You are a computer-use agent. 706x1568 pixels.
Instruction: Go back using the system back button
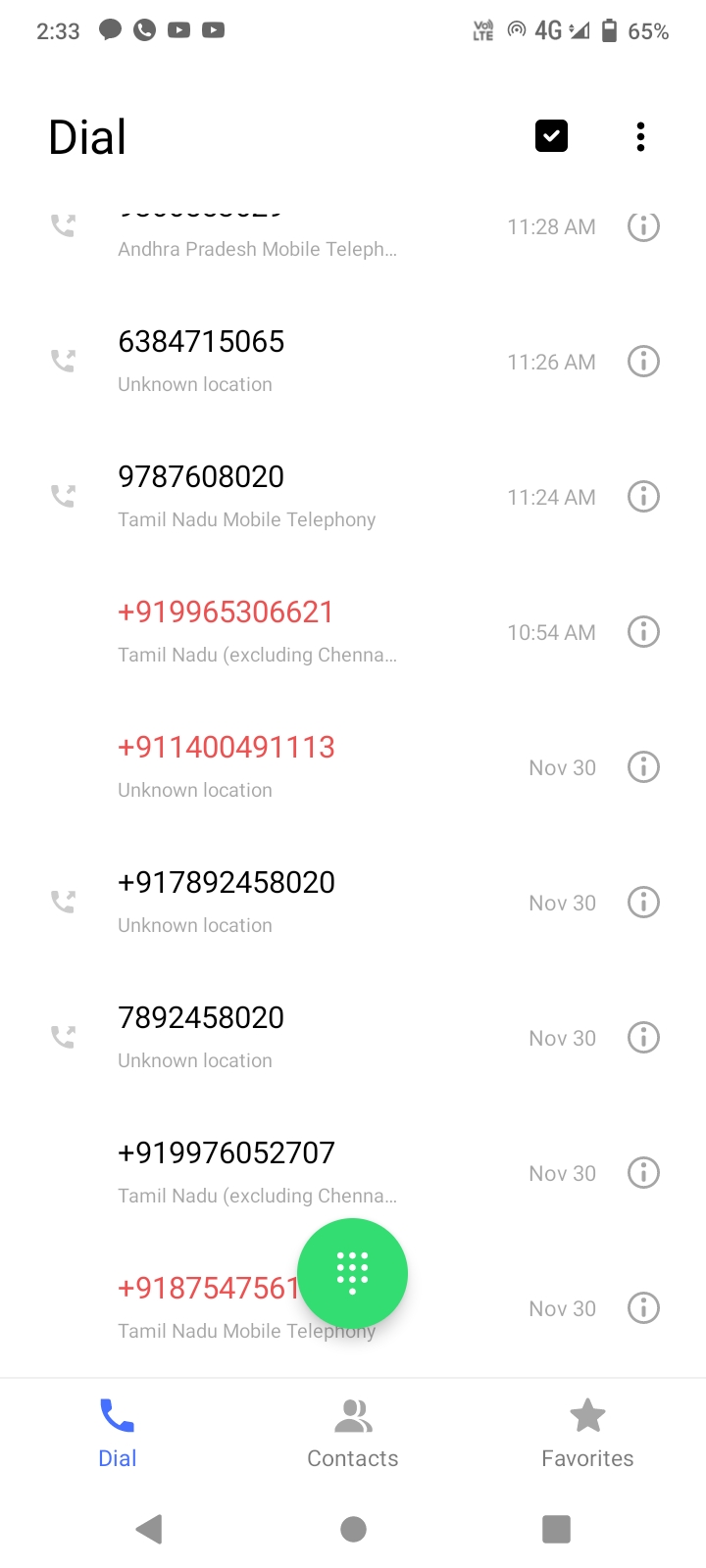[149, 1529]
